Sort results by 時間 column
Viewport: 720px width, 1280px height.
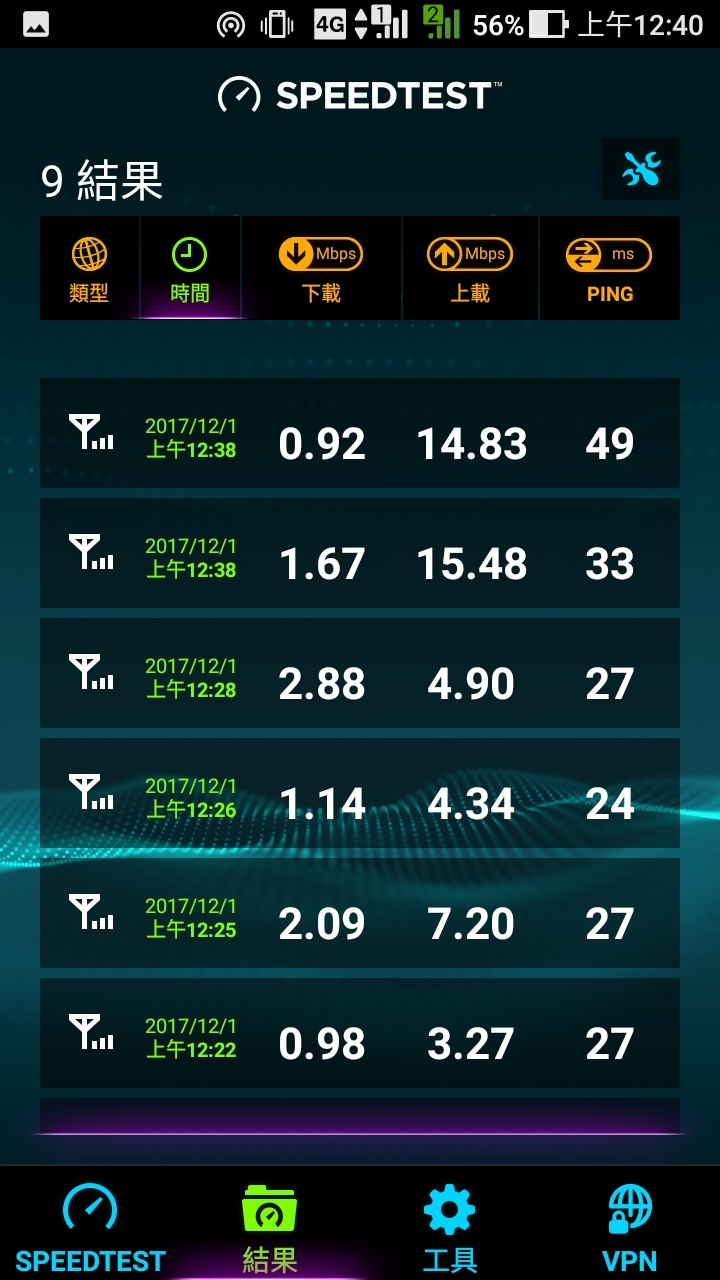pyautogui.click(x=190, y=268)
